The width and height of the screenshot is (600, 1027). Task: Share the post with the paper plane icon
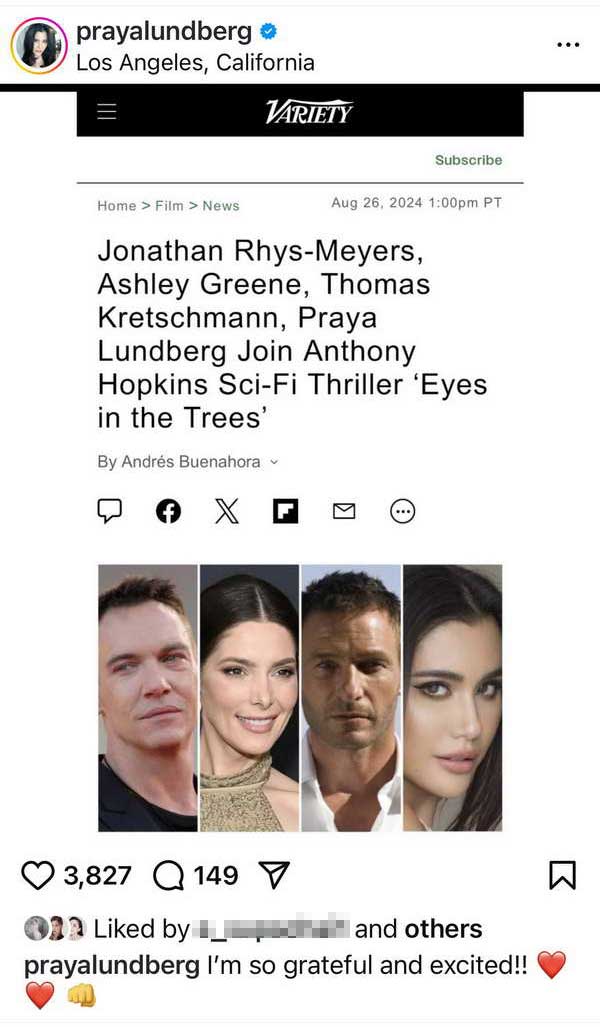(274, 876)
